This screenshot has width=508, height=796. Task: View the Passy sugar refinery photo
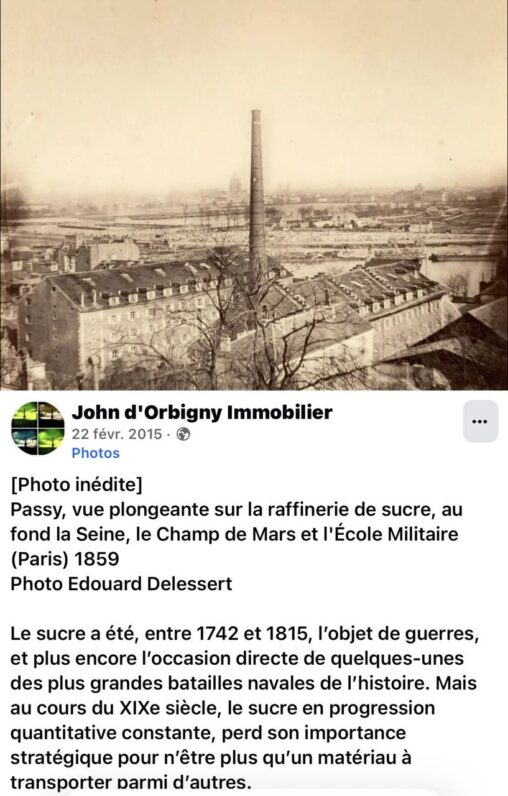254,195
